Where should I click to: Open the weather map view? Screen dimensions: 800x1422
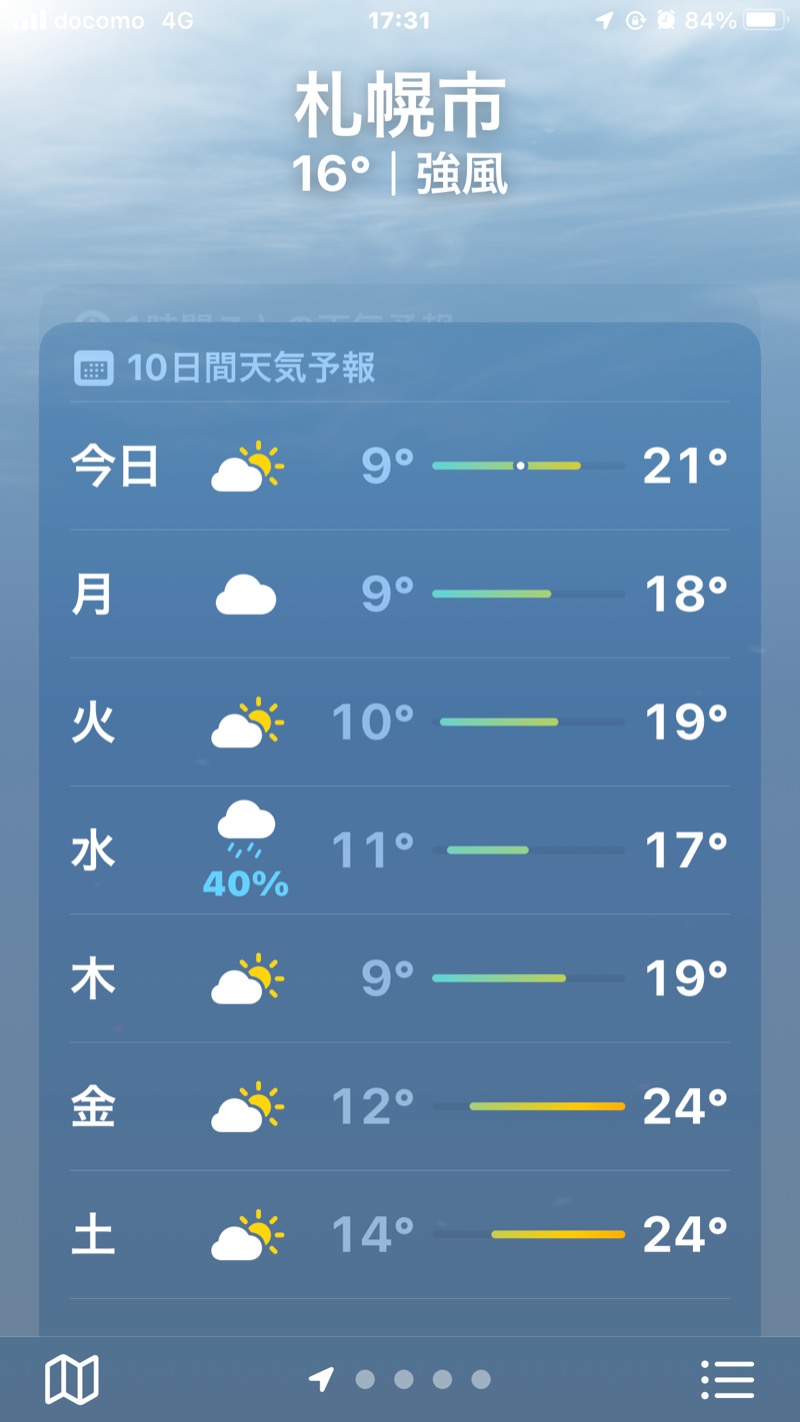72,1380
